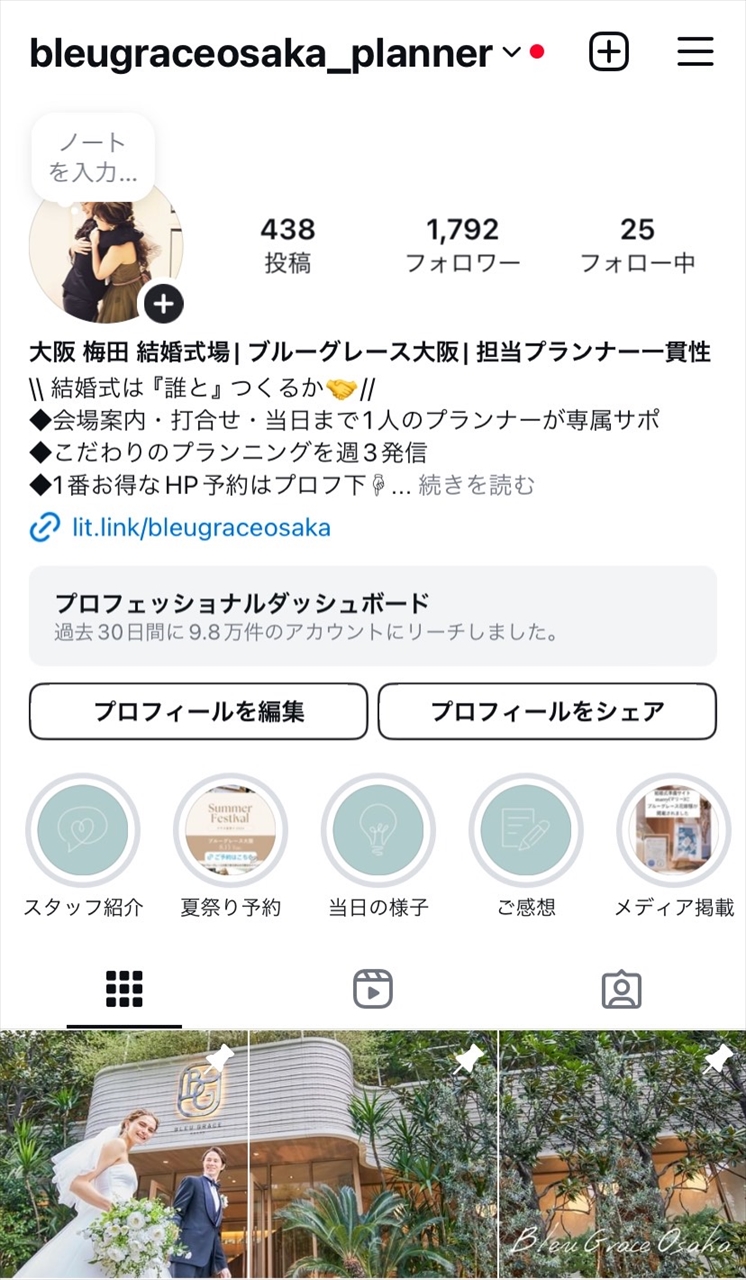Open the lit.link/bleugraceosaka link
Image resolution: width=746 pixels, height=1280 pixels.
181,527
